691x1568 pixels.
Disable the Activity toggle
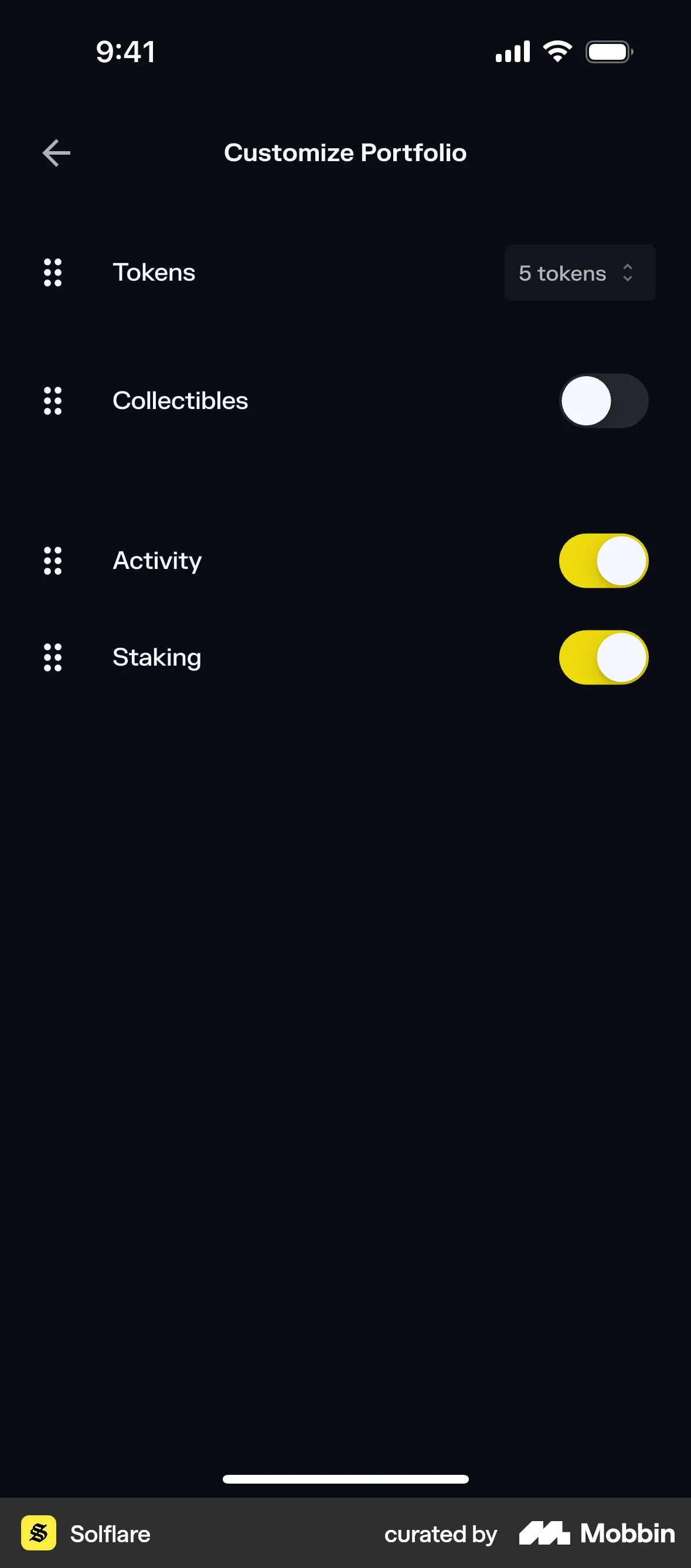(603, 561)
